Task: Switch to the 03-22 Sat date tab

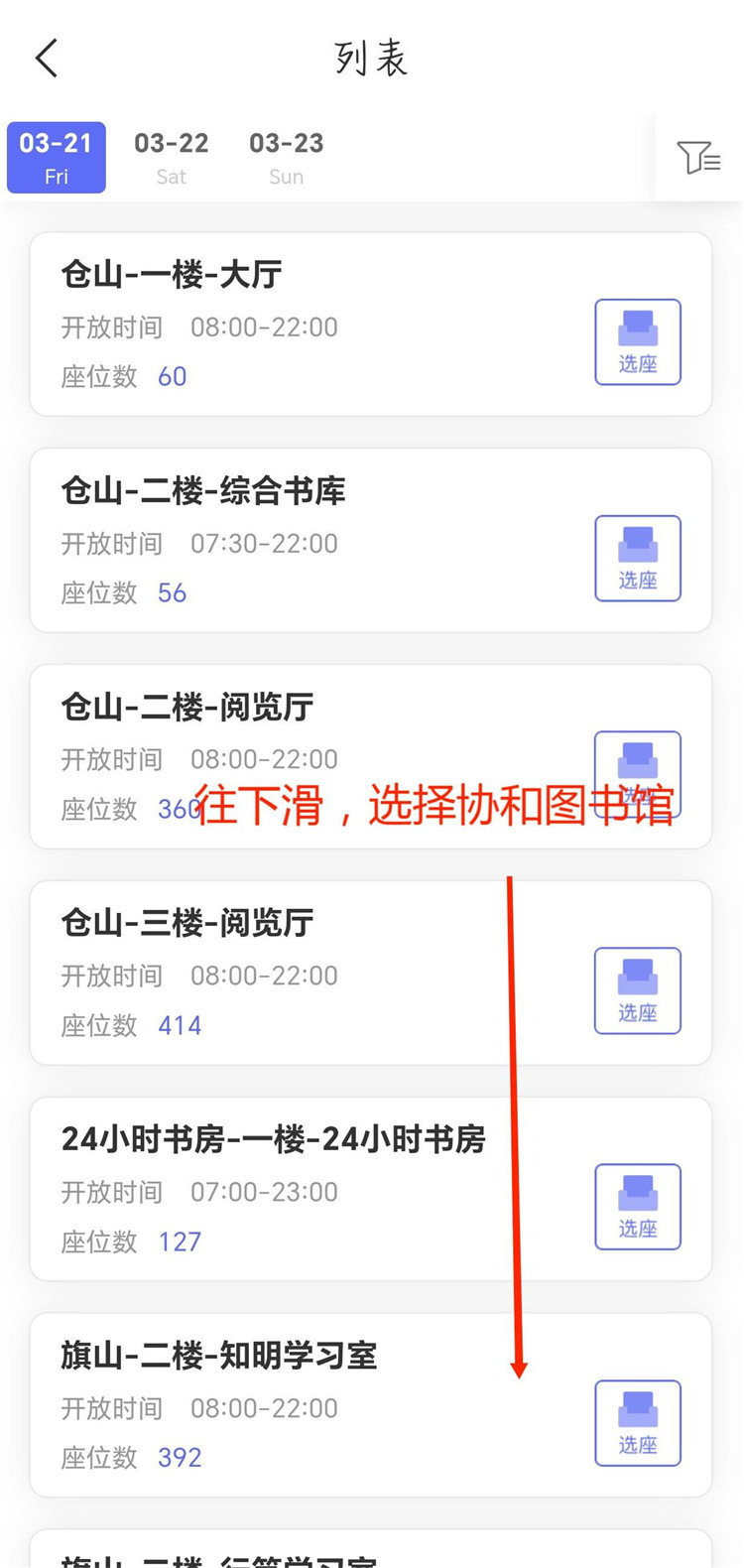Action: pos(172,158)
